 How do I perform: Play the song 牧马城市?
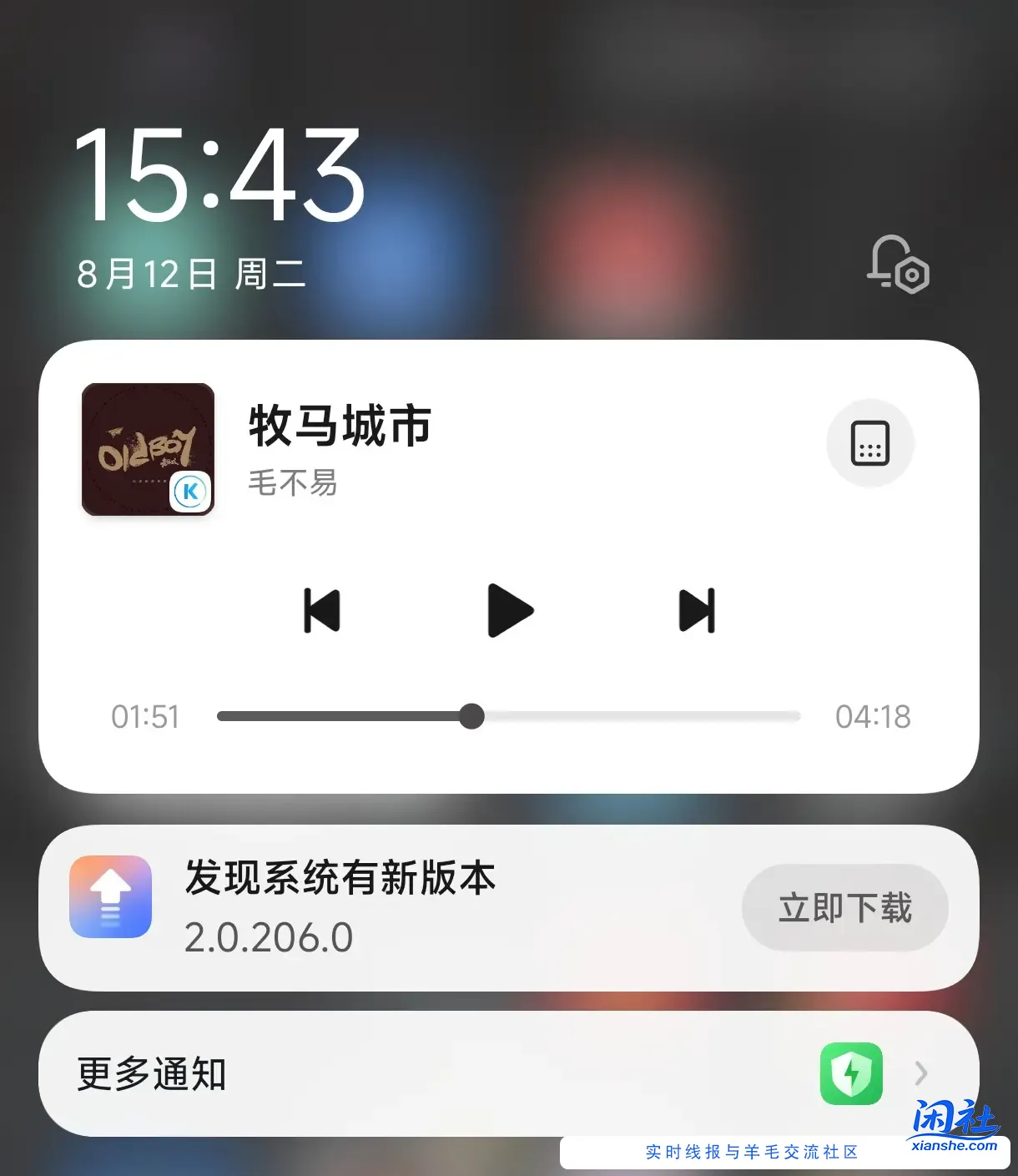510,611
